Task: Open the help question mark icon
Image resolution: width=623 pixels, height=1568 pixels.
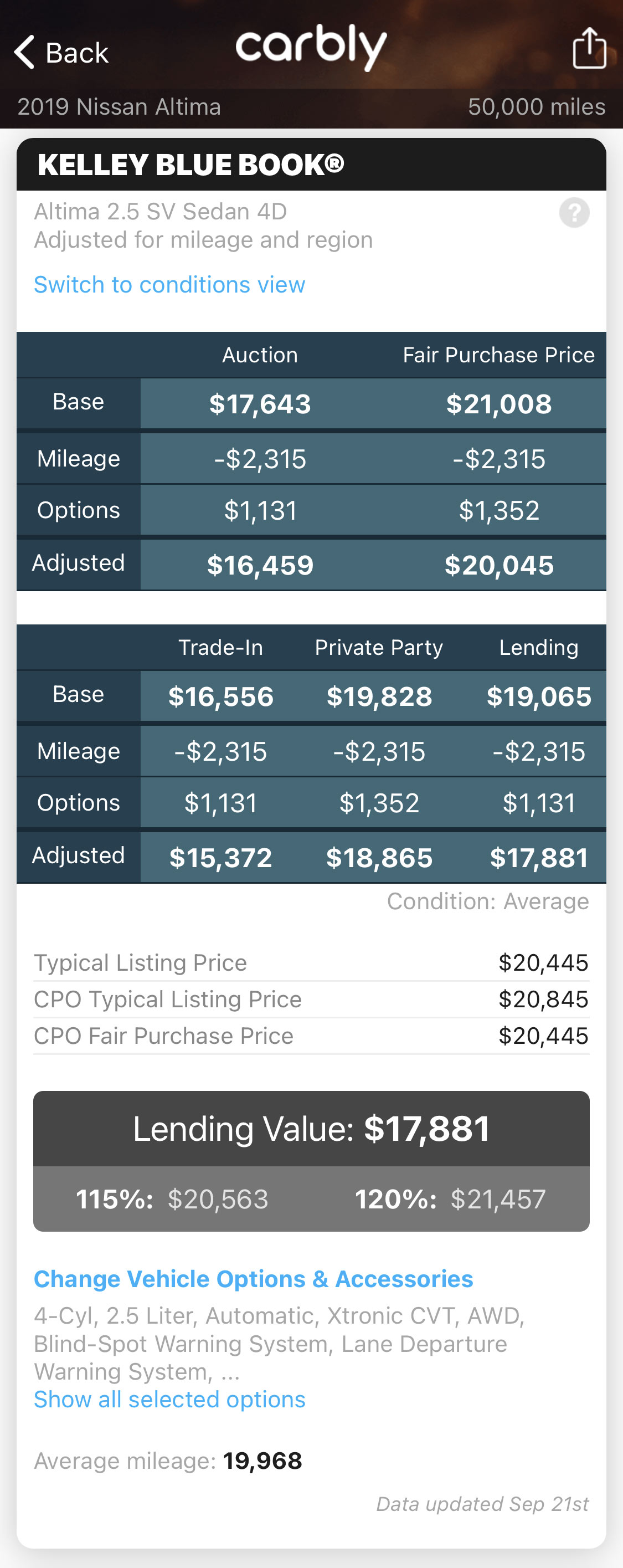Action: click(x=574, y=213)
